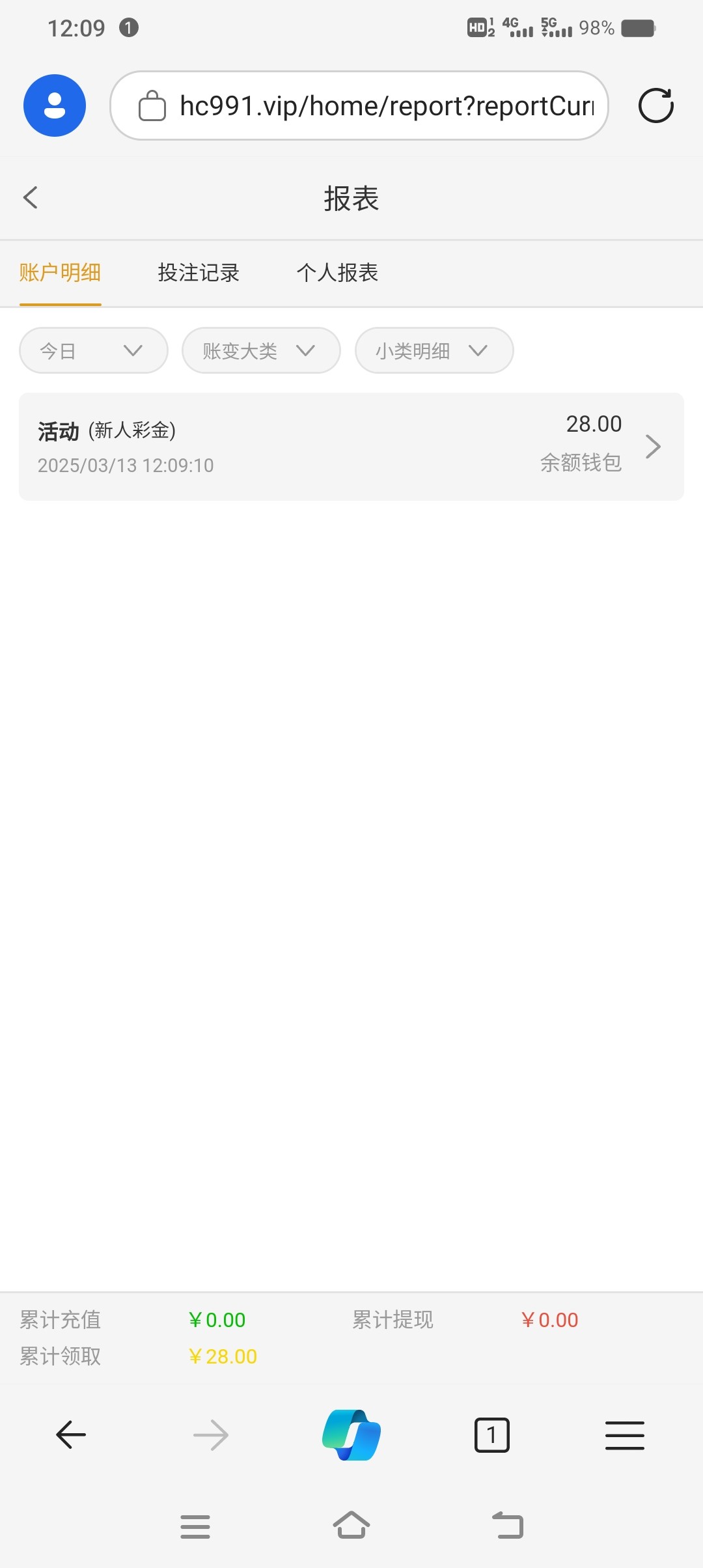This screenshot has width=703, height=1568.
Task: Open the 账变大类 filter dropdown
Action: pyautogui.click(x=260, y=351)
